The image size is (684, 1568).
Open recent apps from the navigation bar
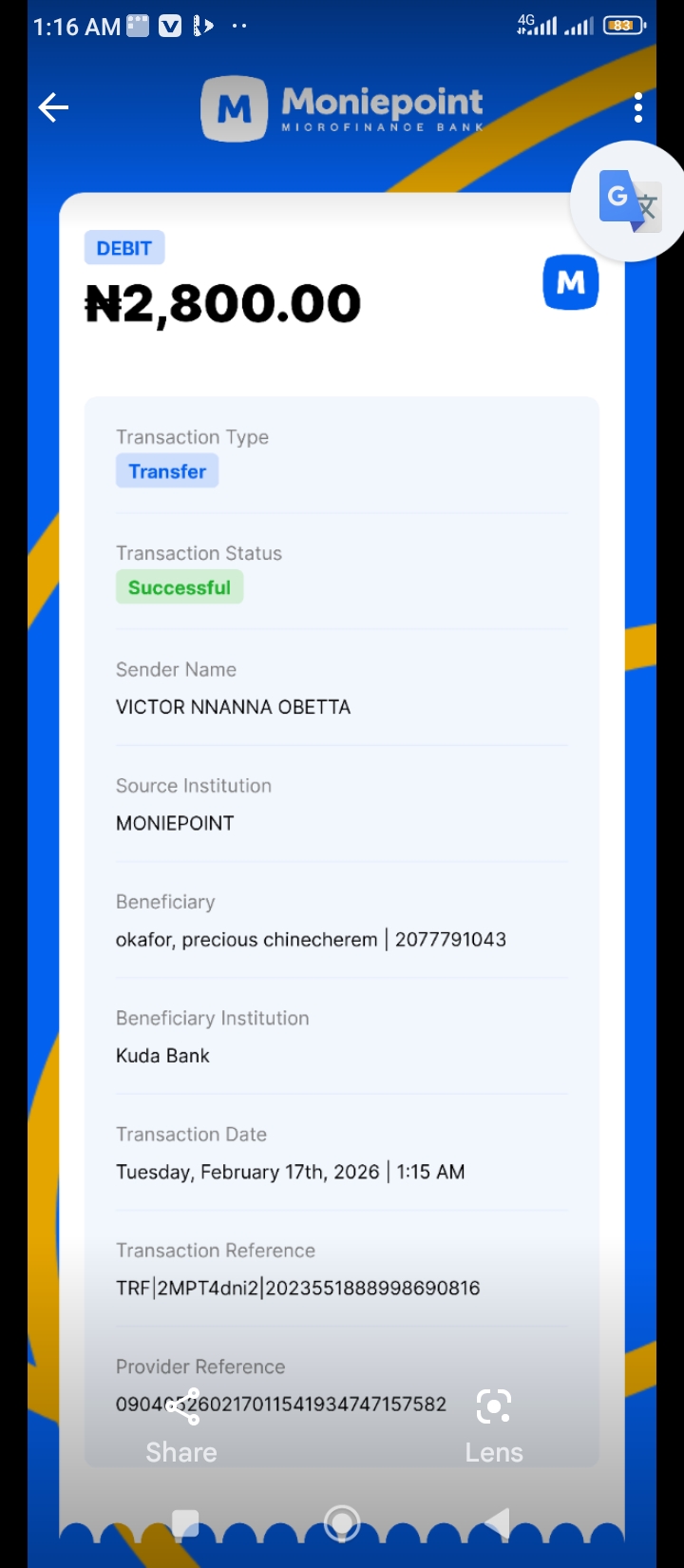(x=185, y=1523)
